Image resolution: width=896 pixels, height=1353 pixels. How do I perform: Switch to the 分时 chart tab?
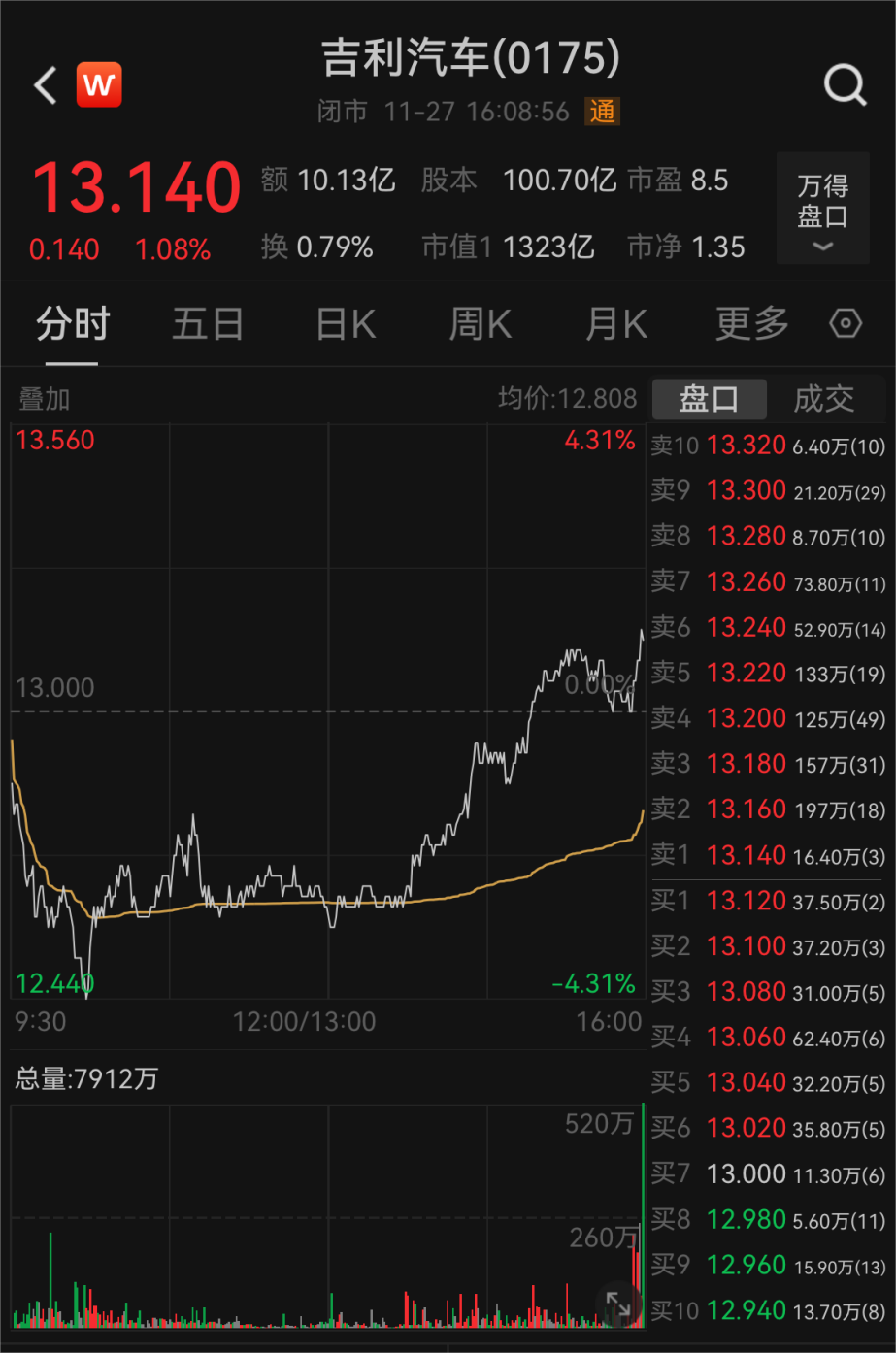pyautogui.click(x=73, y=324)
